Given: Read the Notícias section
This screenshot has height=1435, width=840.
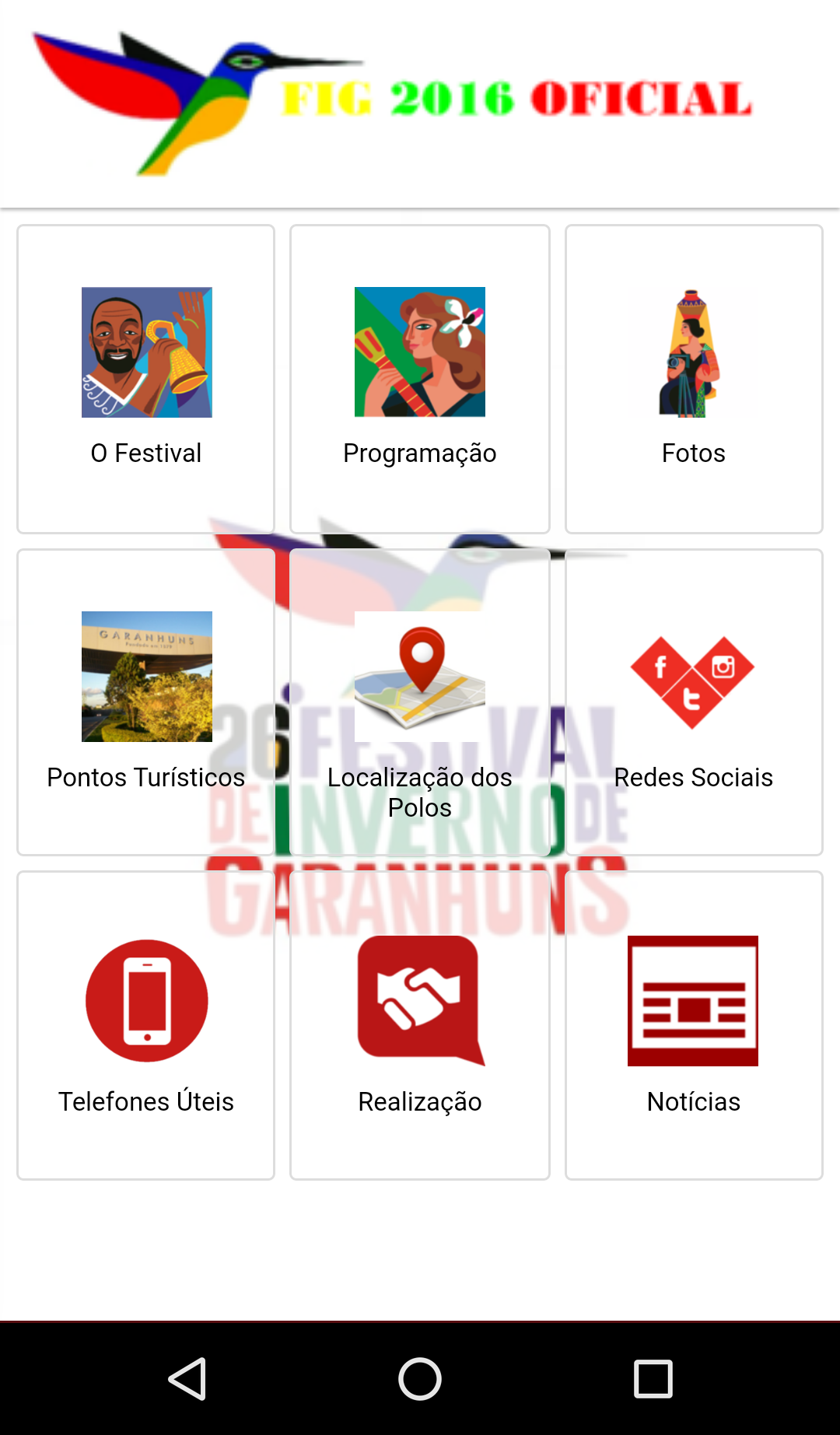Looking at the screenshot, I should [x=693, y=1025].
